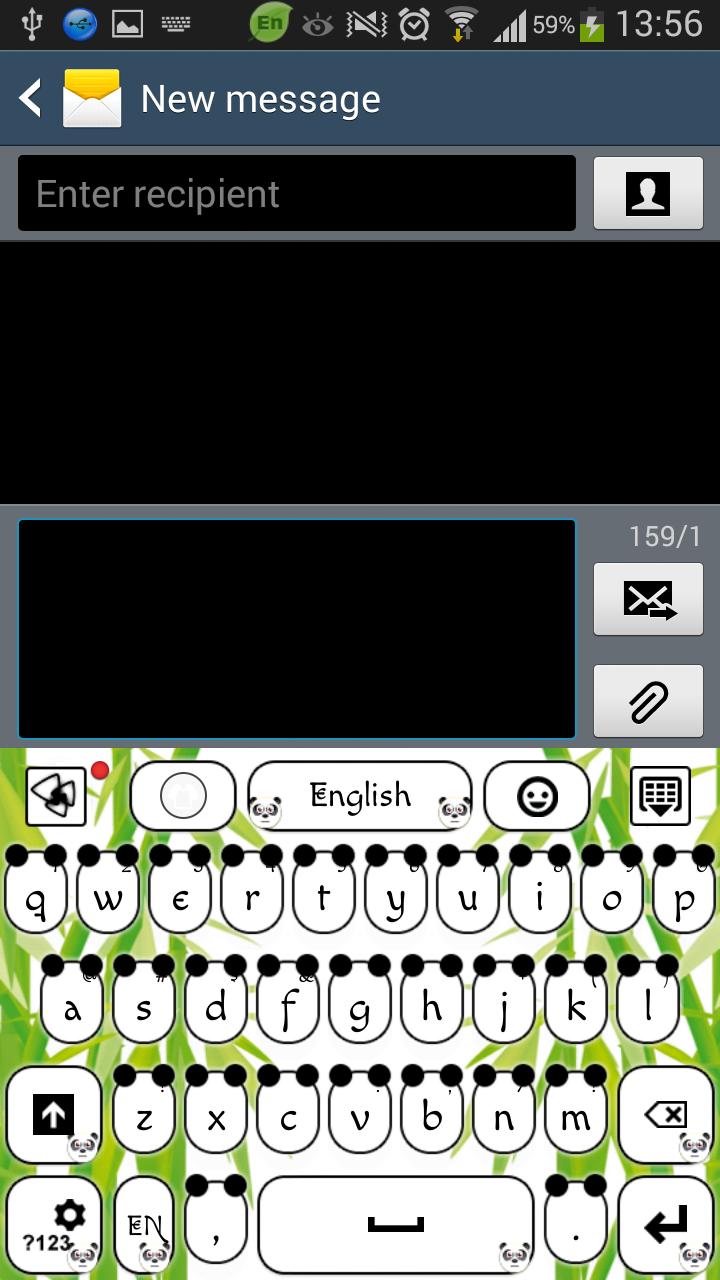The height and width of the screenshot is (1280, 720).
Task: Send the message with envelope button
Action: 648,600
